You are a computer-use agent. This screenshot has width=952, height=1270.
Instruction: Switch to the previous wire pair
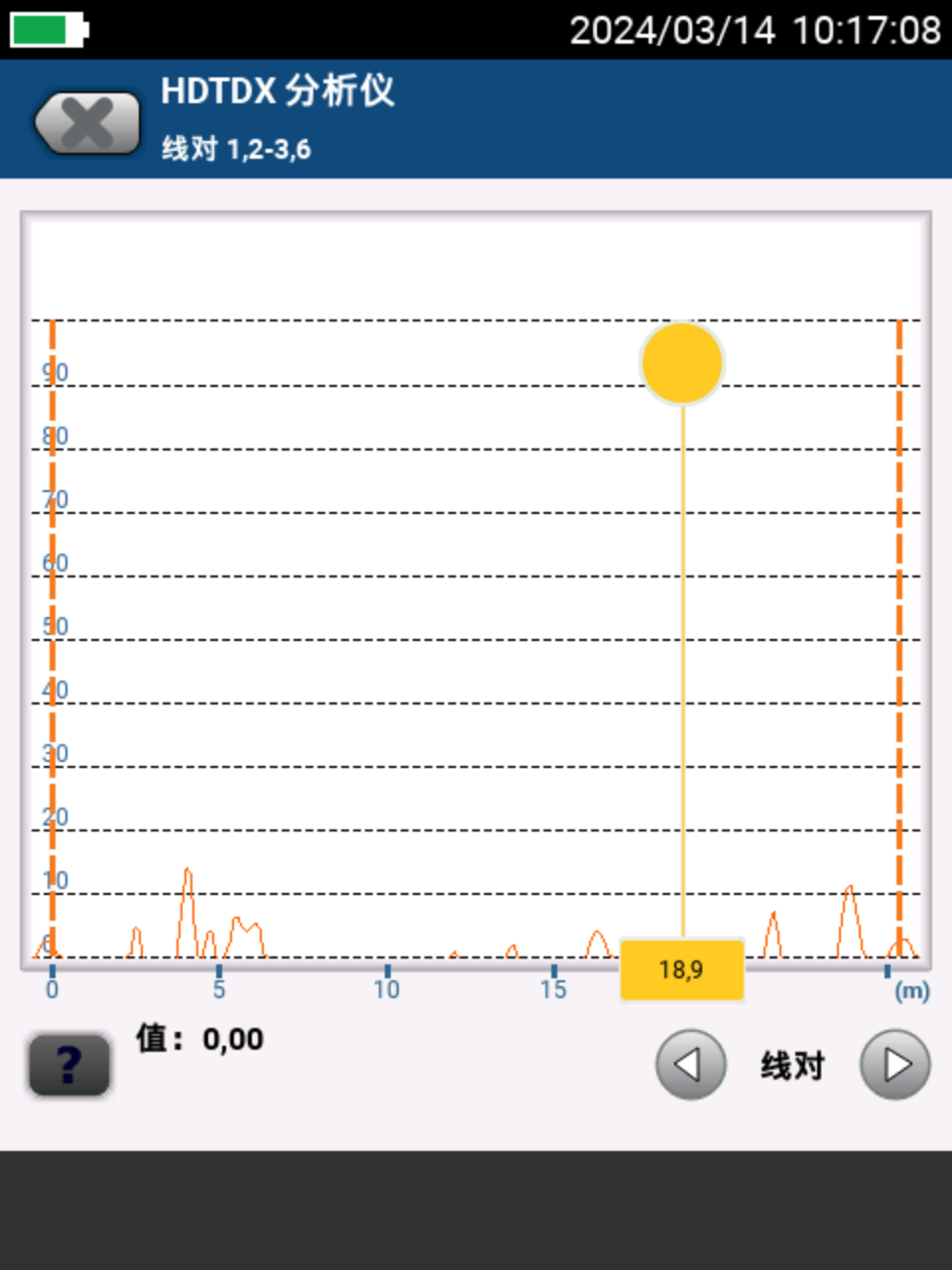pos(690,1065)
